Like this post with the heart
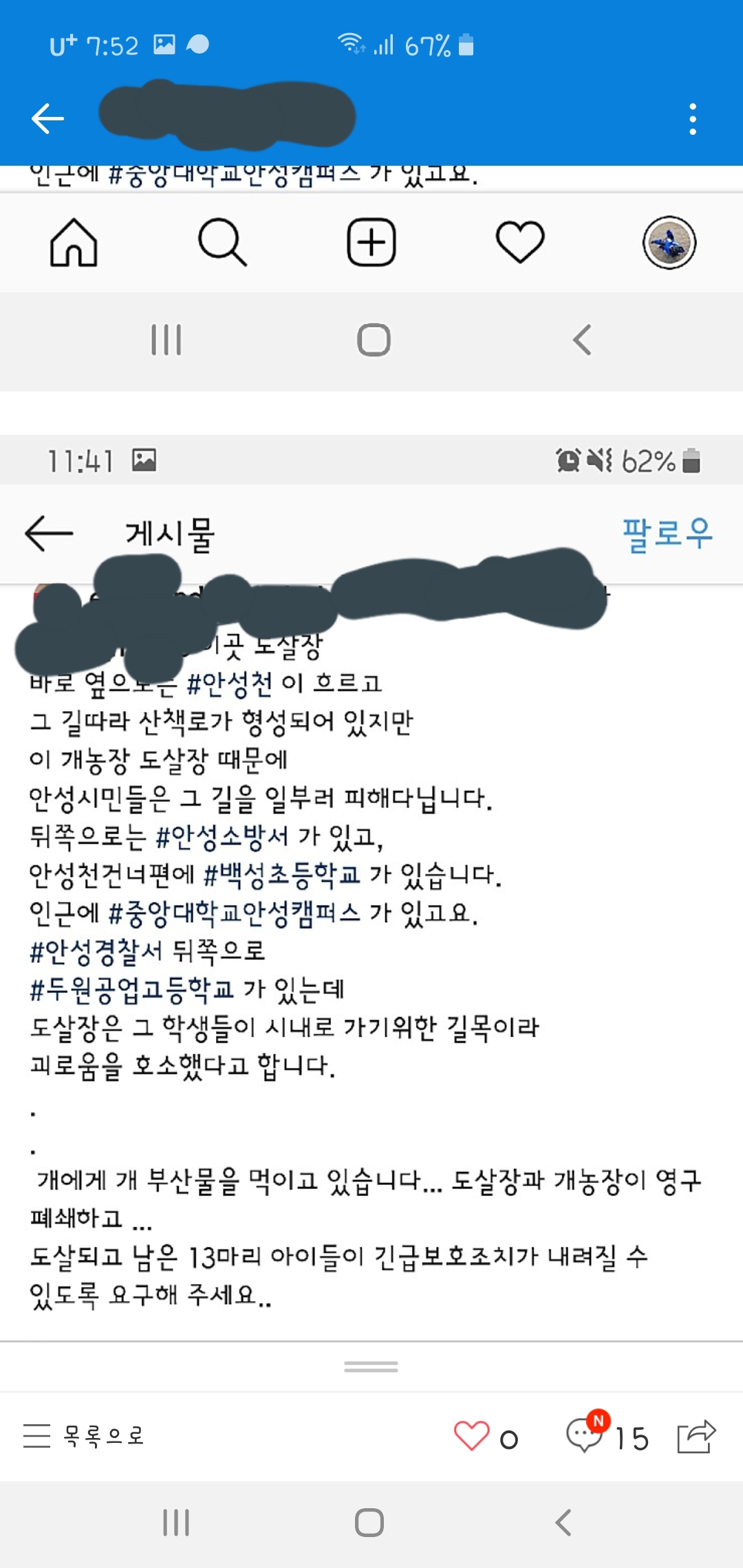The width and height of the screenshot is (743, 1568). tap(472, 1436)
